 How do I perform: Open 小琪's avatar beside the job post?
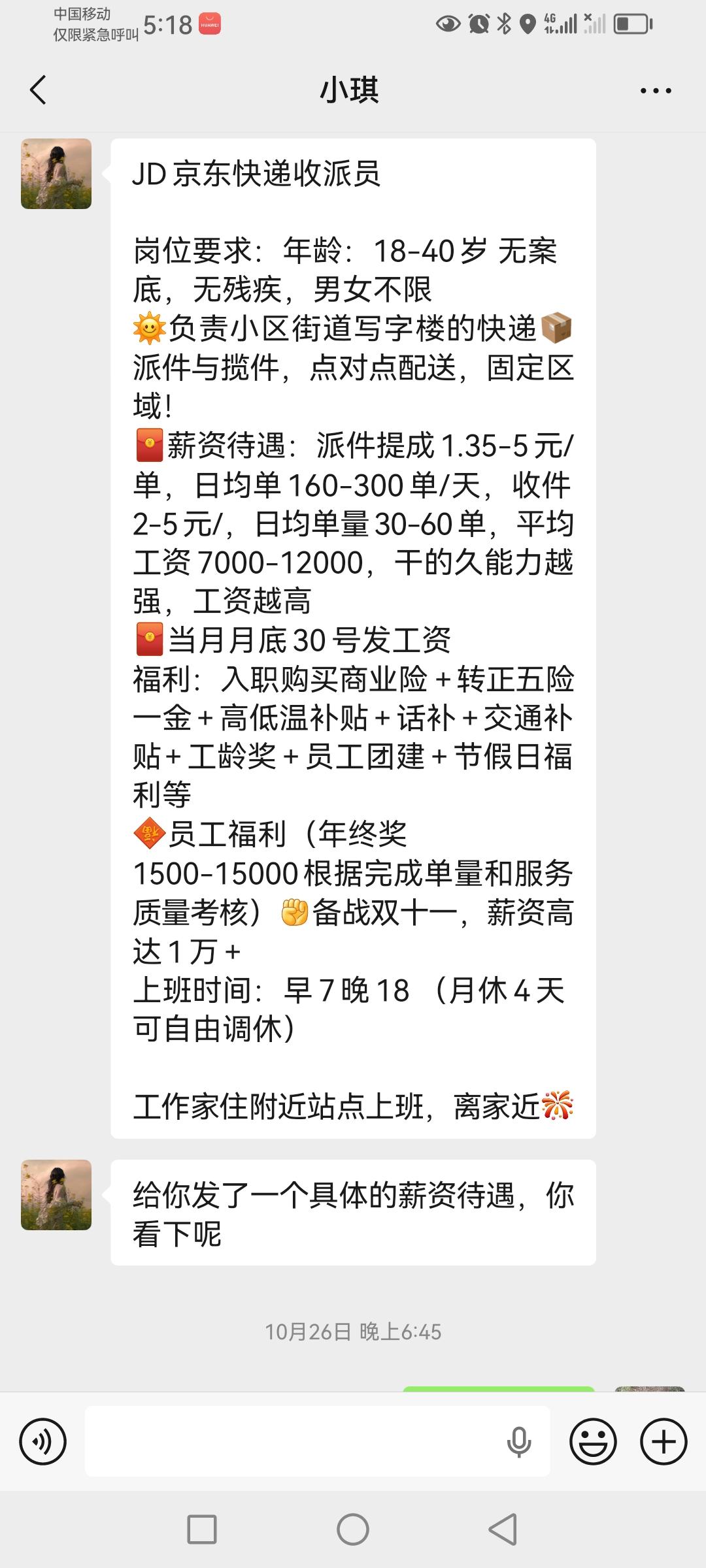tap(56, 174)
